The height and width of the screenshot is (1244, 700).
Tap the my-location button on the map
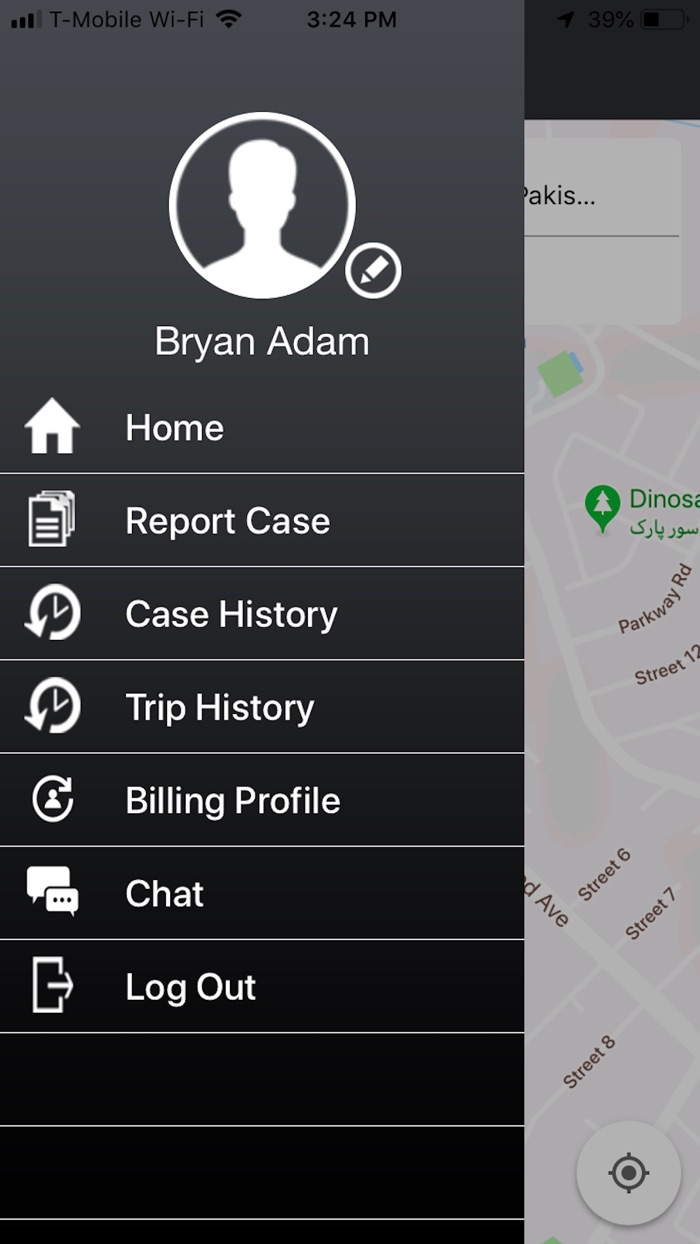click(x=628, y=1173)
